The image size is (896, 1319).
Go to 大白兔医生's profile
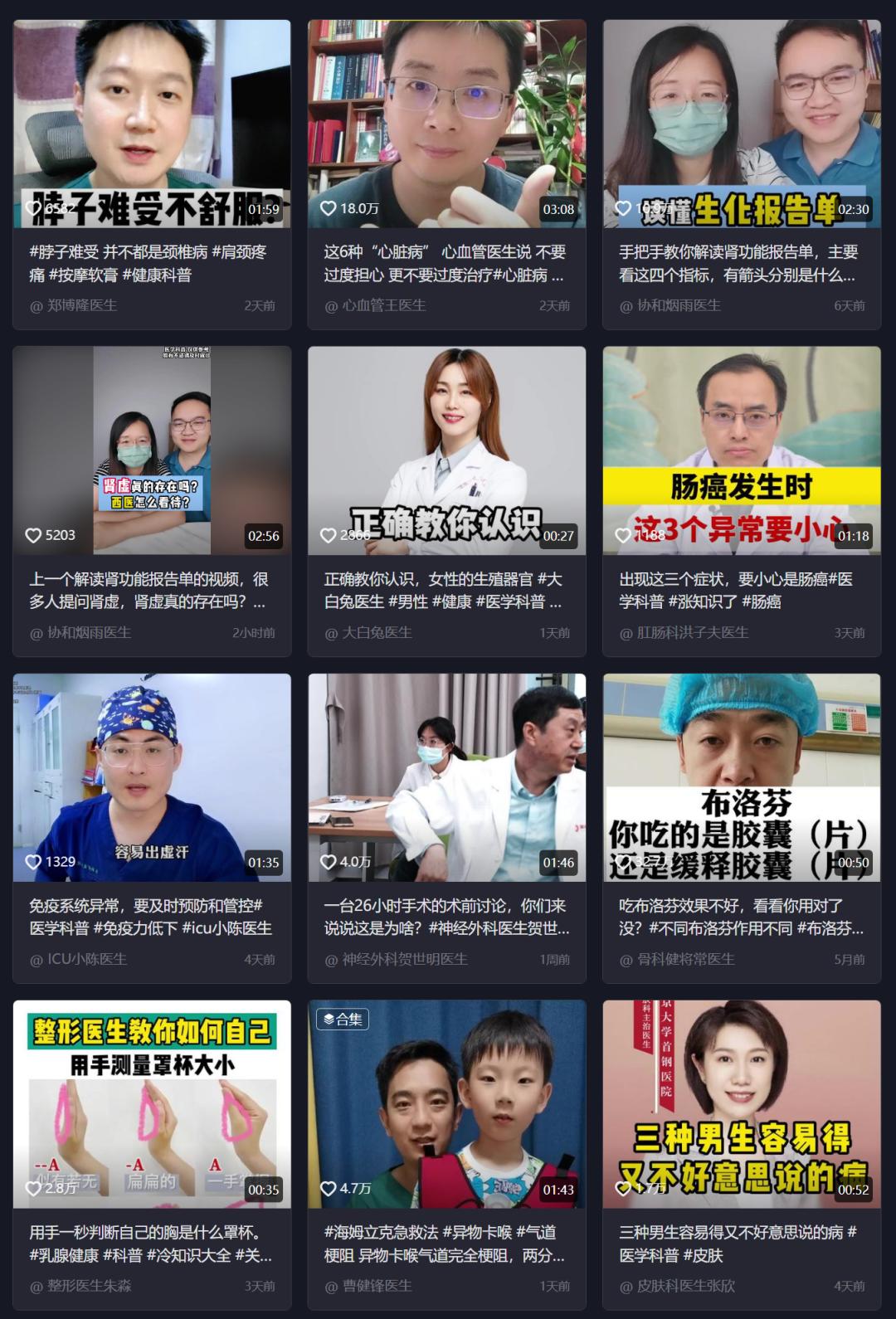point(377,632)
